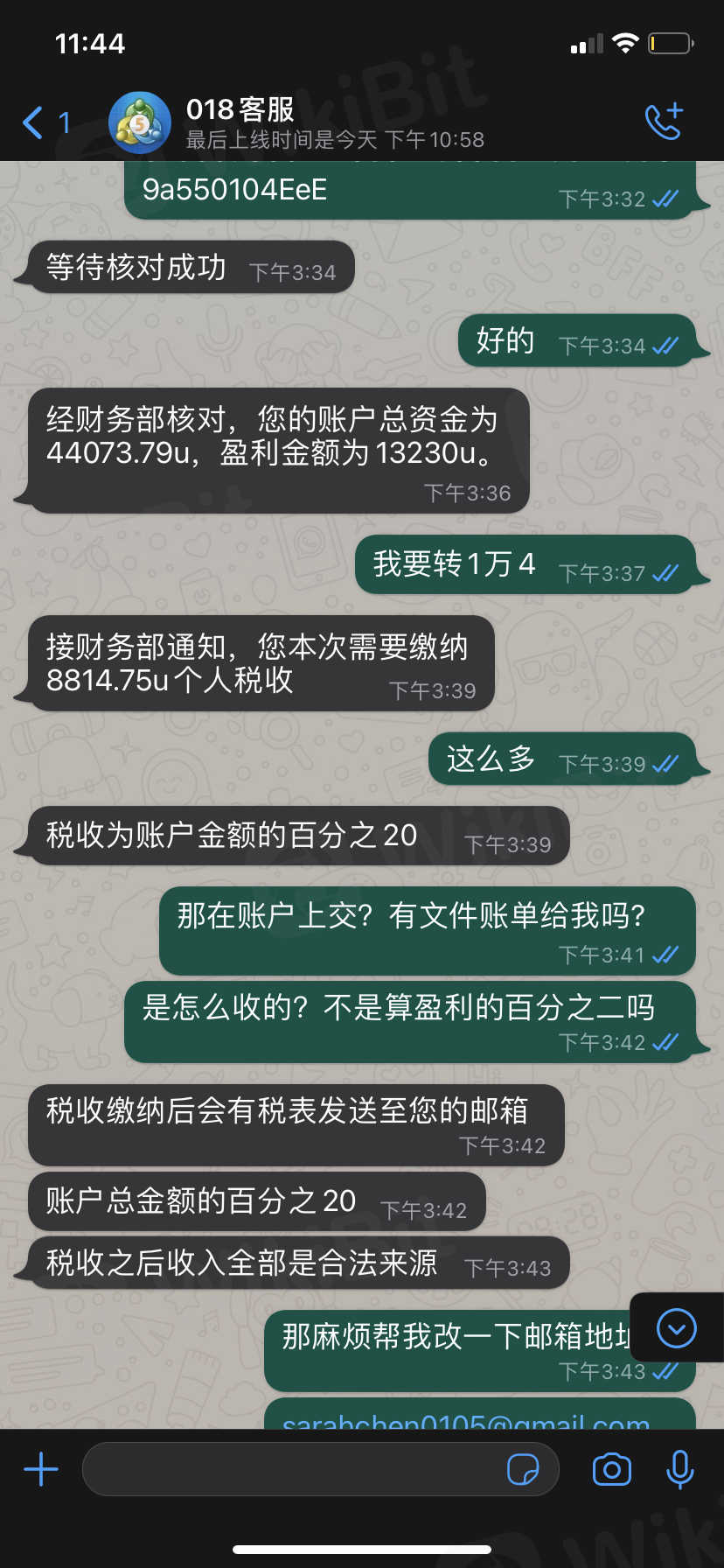Open 018 客服 profile picture
The image size is (724, 1568).
coord(140,122)
